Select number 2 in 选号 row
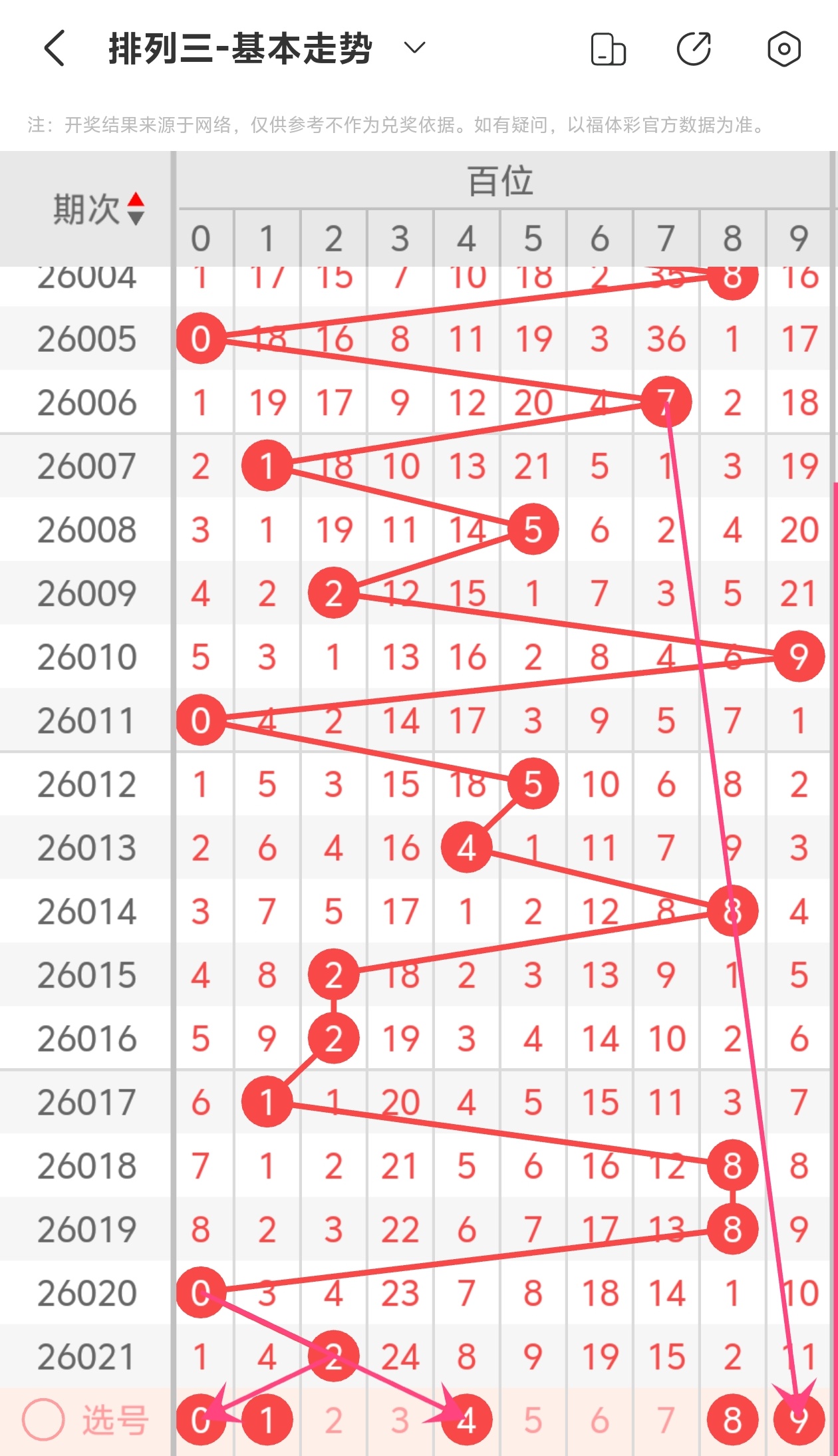This screenshot has width=838, height=1456. (333, 1420)
